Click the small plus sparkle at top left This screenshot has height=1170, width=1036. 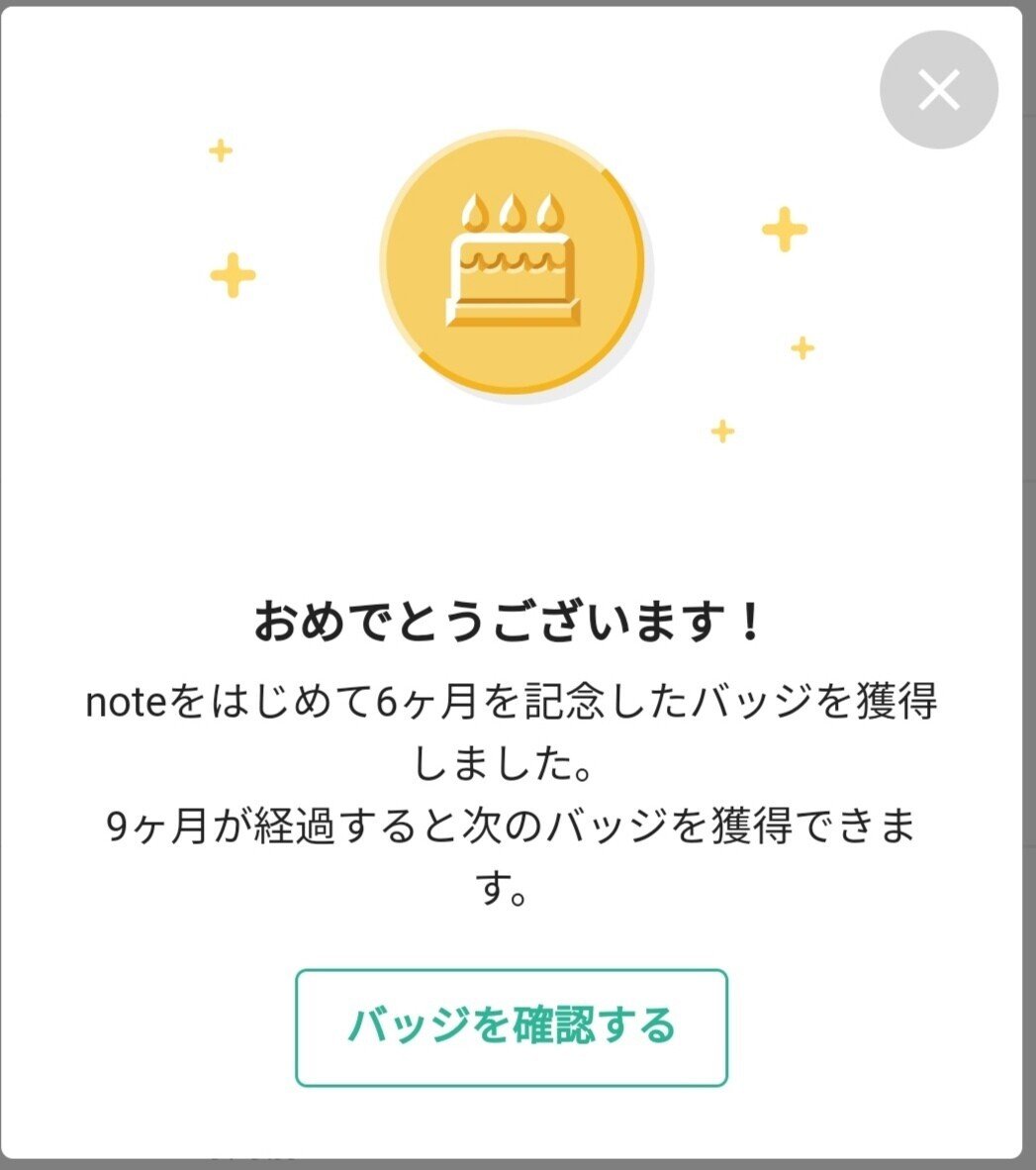click(220, 151)
